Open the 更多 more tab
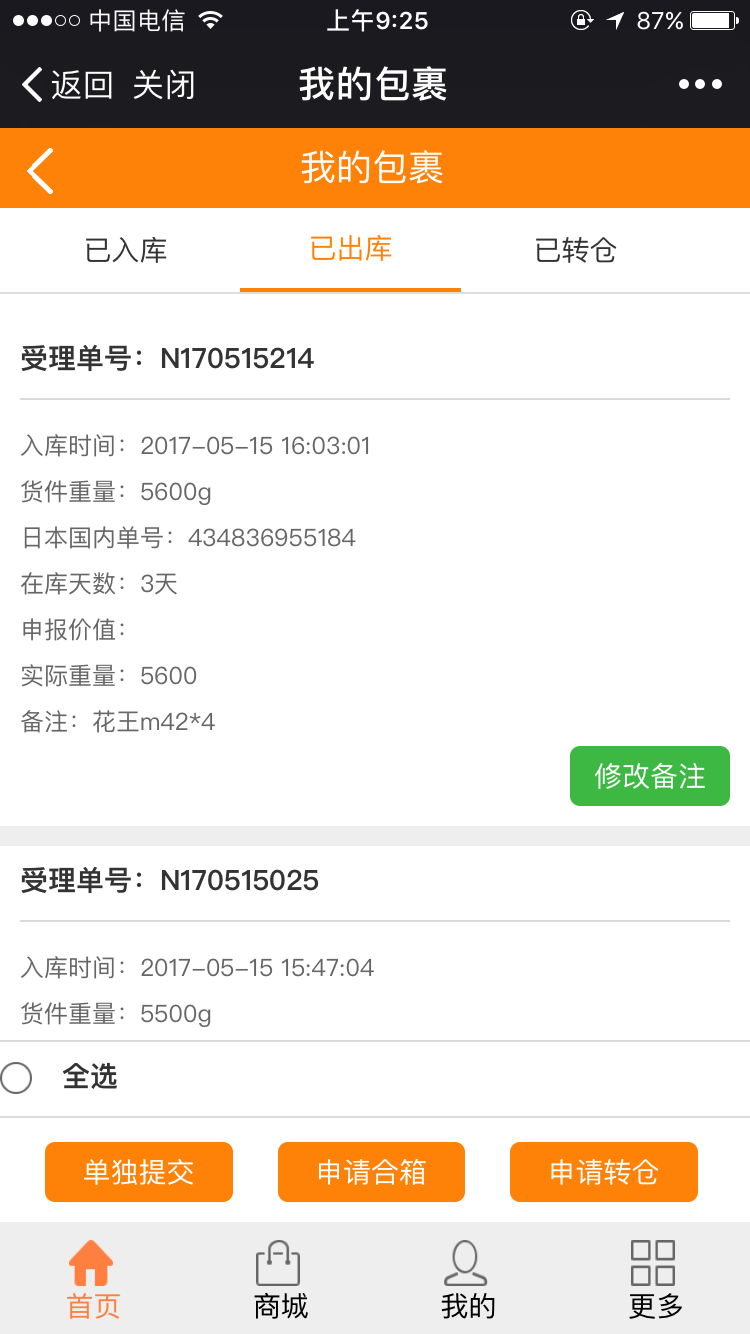The width and height of the screenshot is (750, 1334). click(654, 1279)
